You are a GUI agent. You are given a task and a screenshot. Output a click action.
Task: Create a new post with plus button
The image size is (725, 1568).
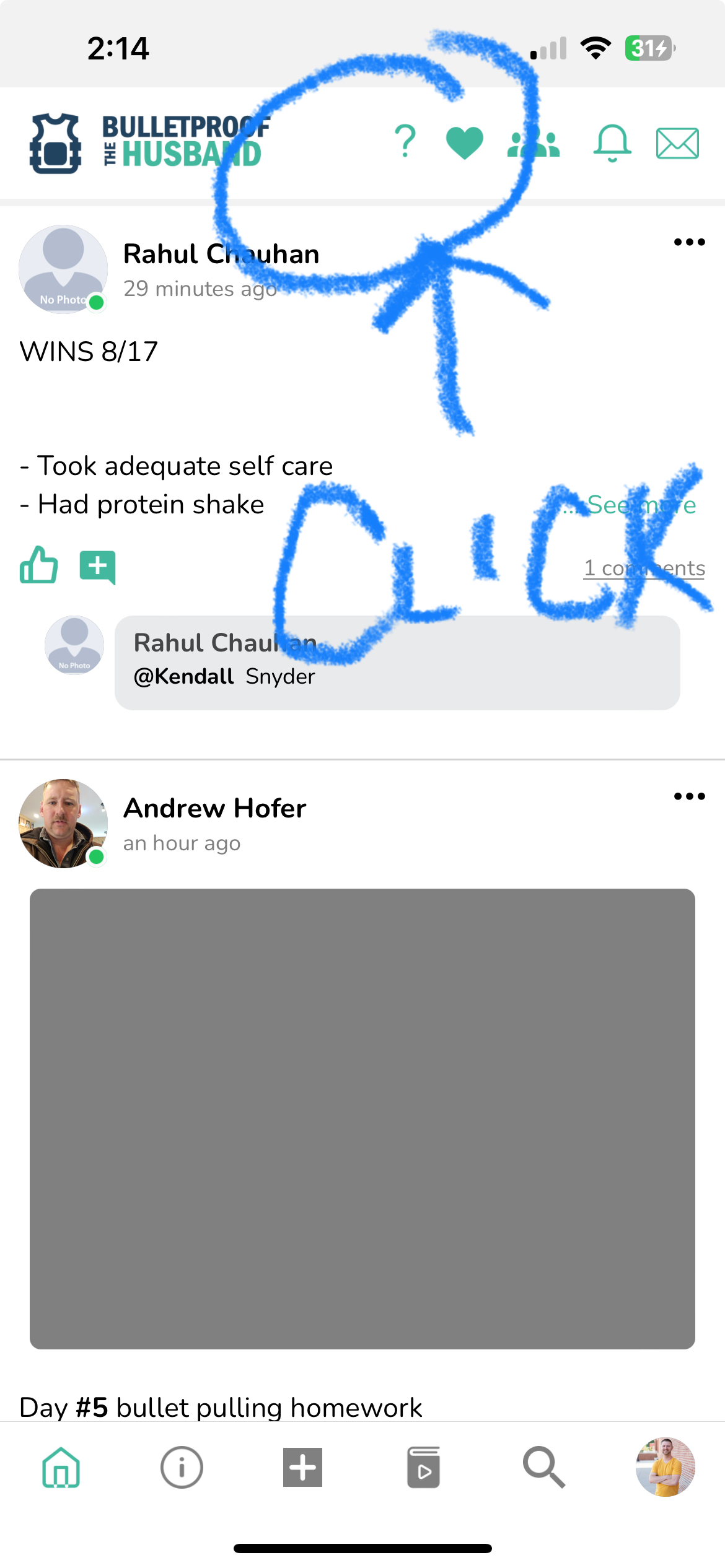tap(302, 1467)
